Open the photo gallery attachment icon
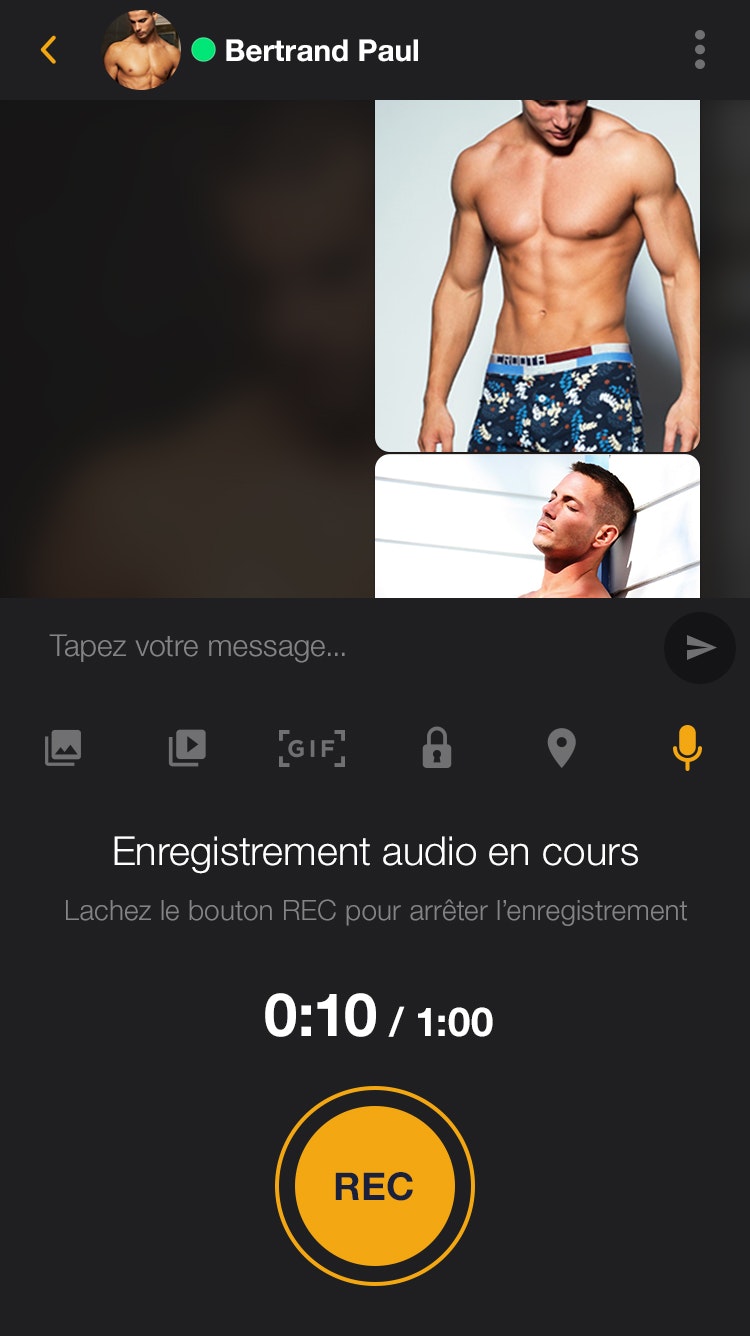Image resolution: width=750 pixels, height=1336 pixels. point(63,747)
